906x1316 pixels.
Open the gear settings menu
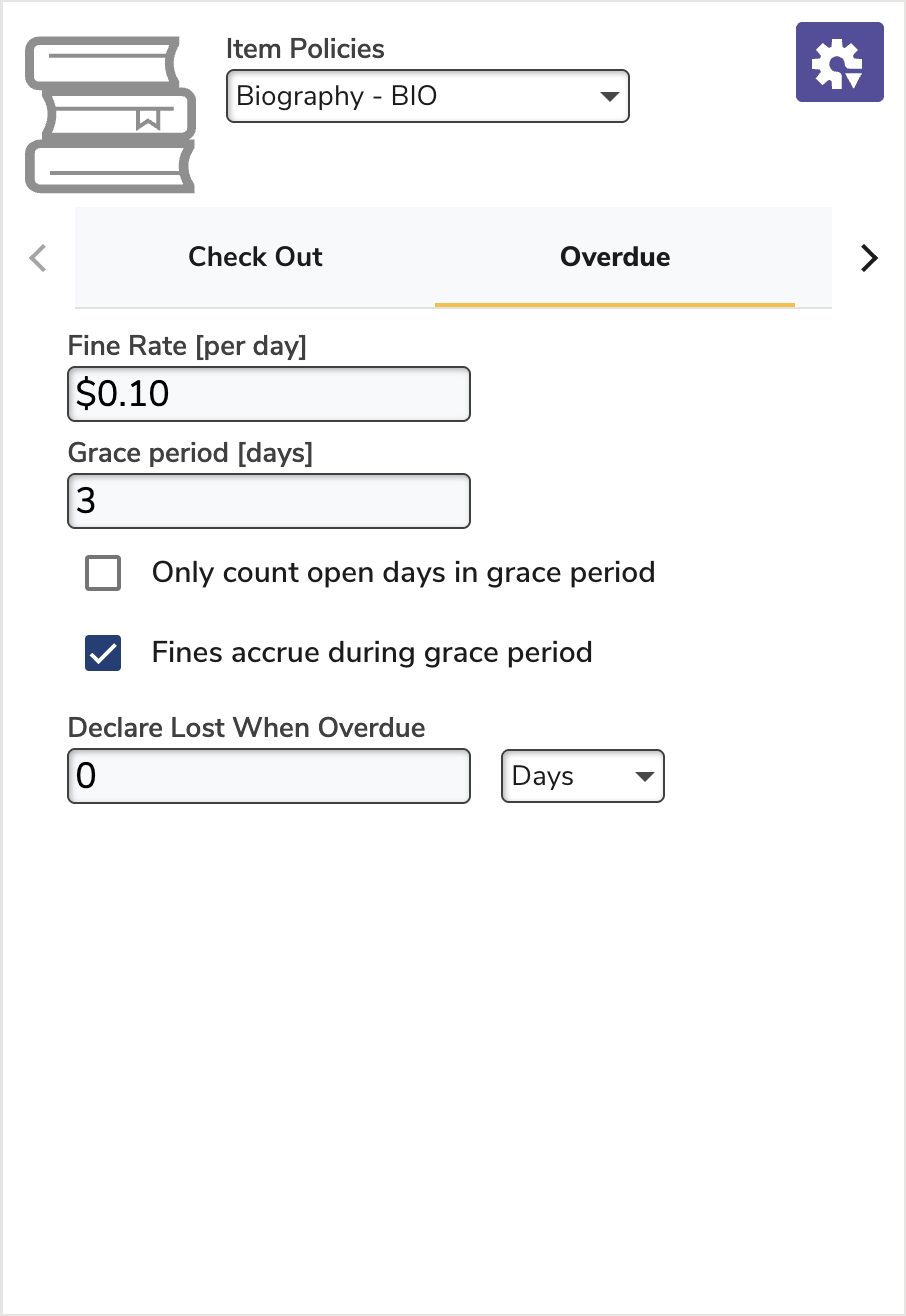click(x=839, y=62)
